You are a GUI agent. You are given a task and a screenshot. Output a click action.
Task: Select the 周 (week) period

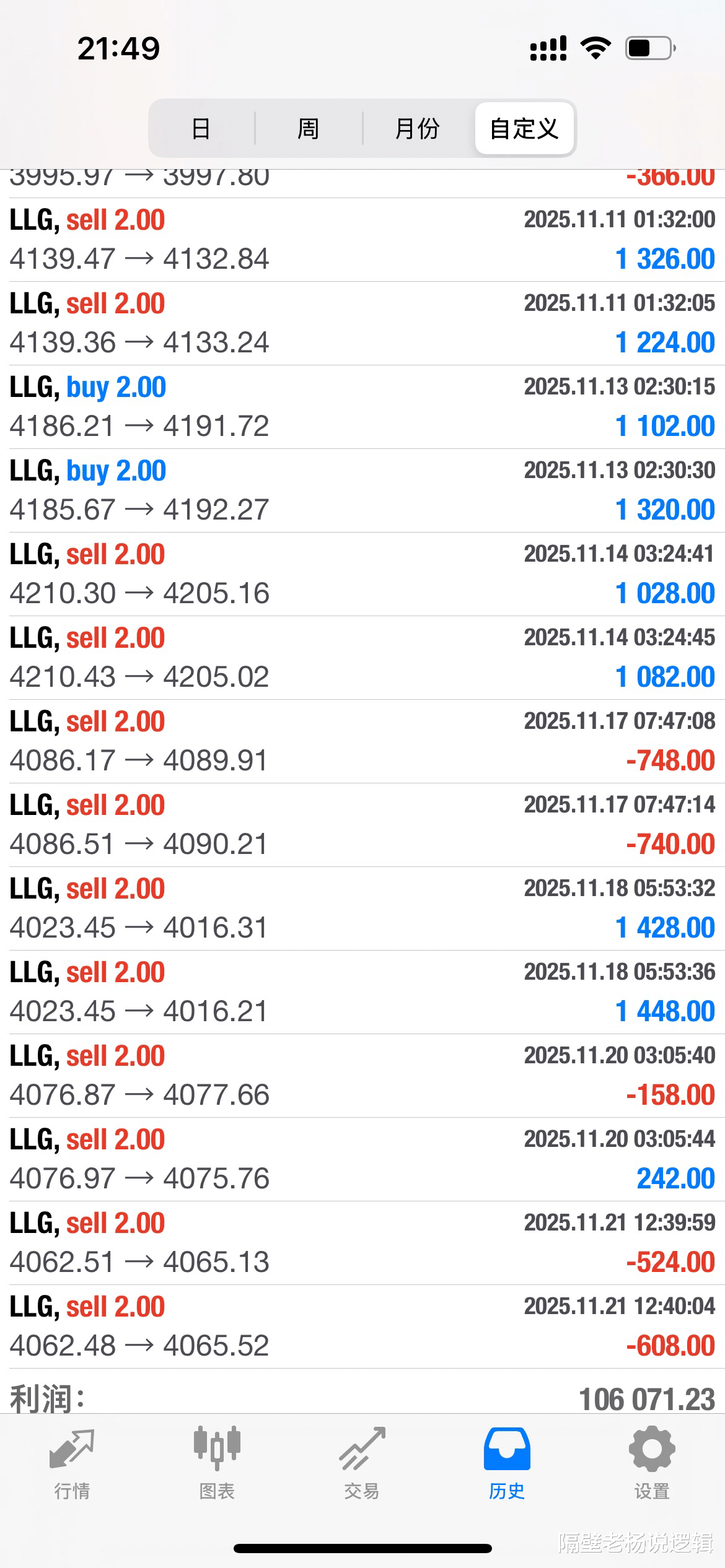[x=308, y=129]
